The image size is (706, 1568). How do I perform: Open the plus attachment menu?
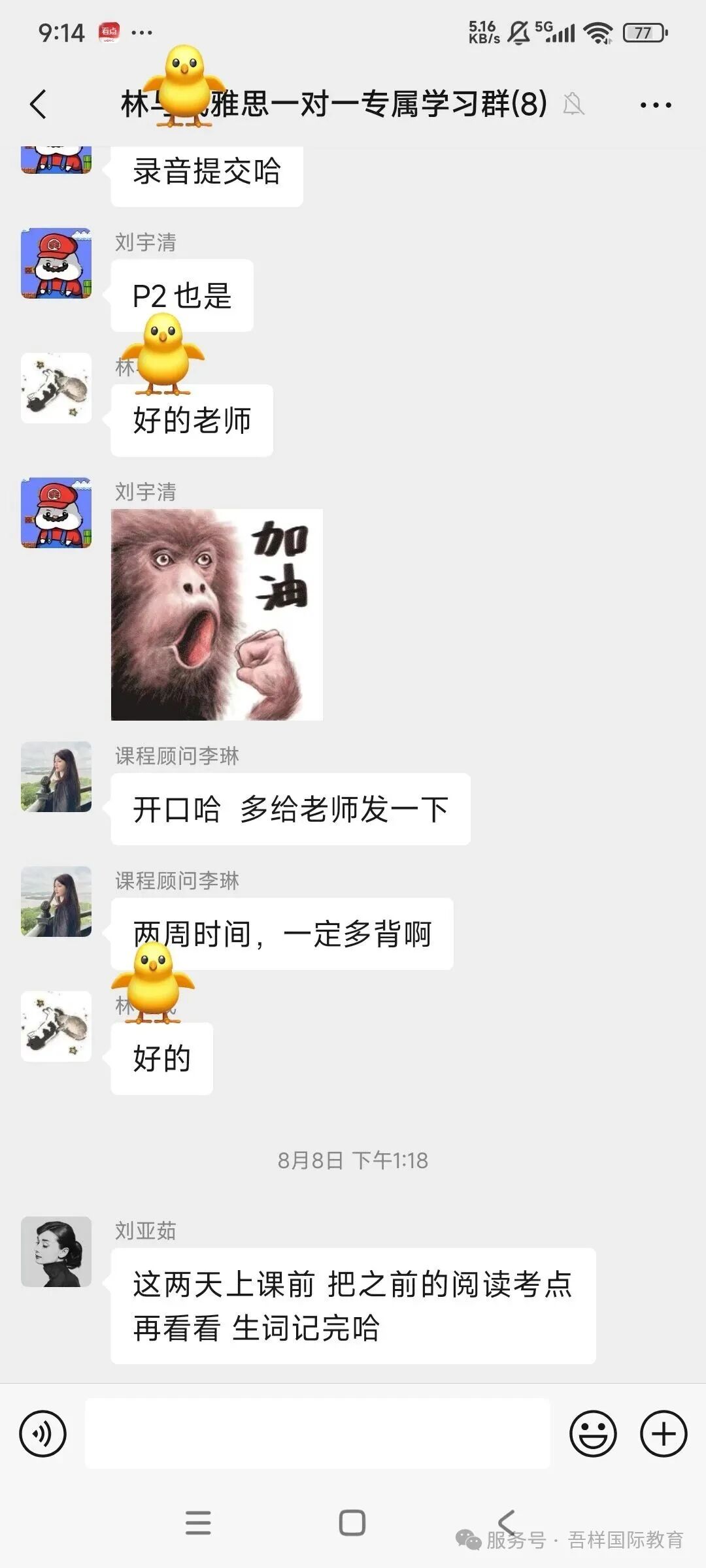pos(664,1434)
